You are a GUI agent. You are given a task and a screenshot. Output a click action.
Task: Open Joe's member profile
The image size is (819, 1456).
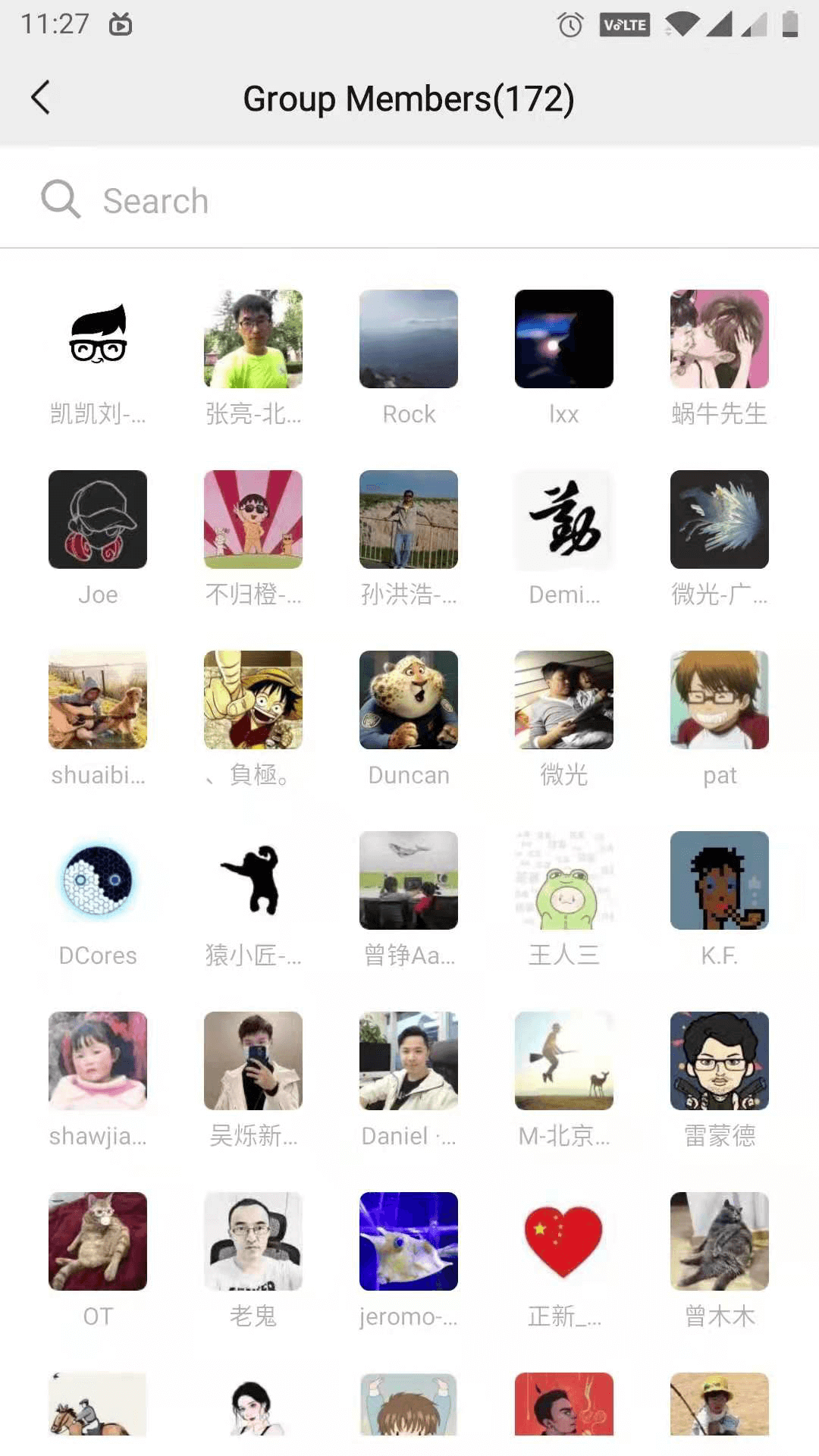click(98, 519)
